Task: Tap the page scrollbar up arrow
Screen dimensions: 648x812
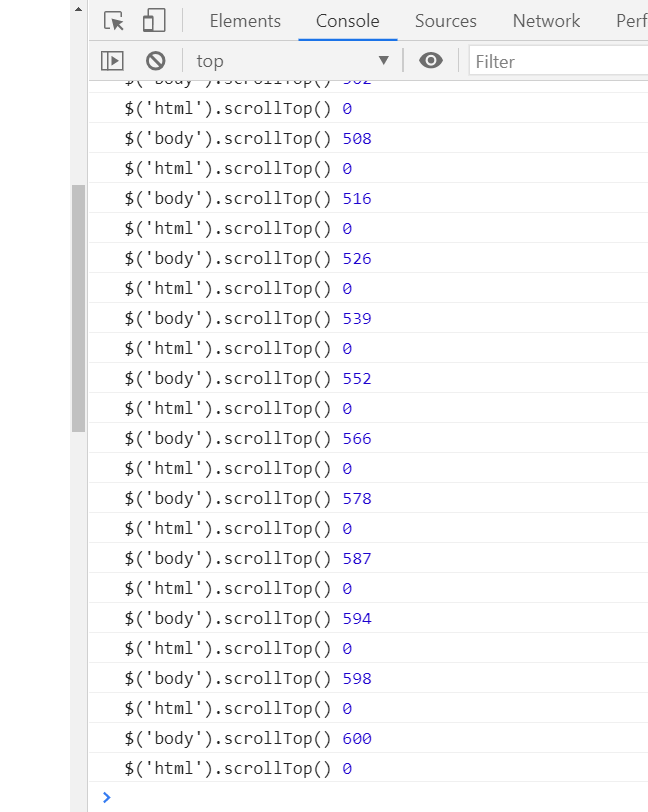Action: coord(79,8)
